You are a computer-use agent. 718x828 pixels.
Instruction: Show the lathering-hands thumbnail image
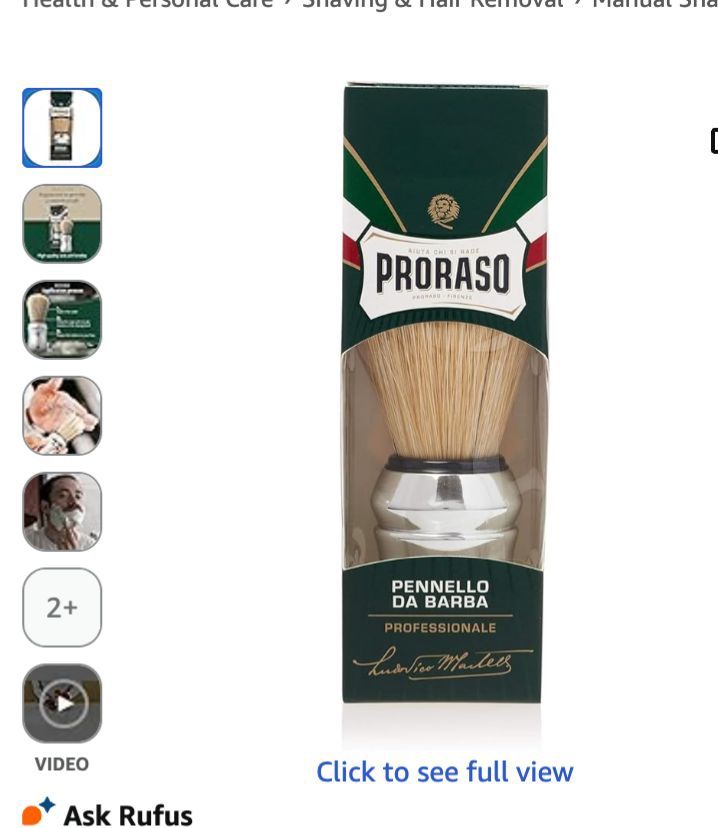62,416
